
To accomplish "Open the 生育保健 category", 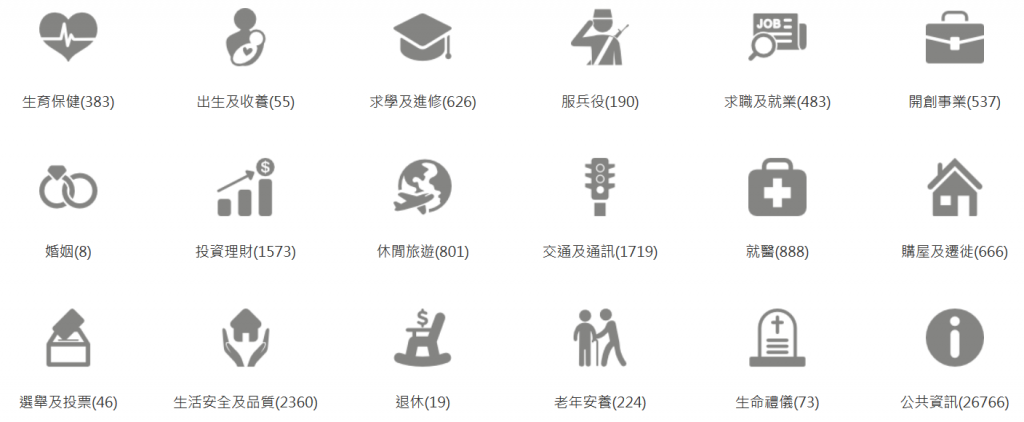I will (x=69, y=38).
